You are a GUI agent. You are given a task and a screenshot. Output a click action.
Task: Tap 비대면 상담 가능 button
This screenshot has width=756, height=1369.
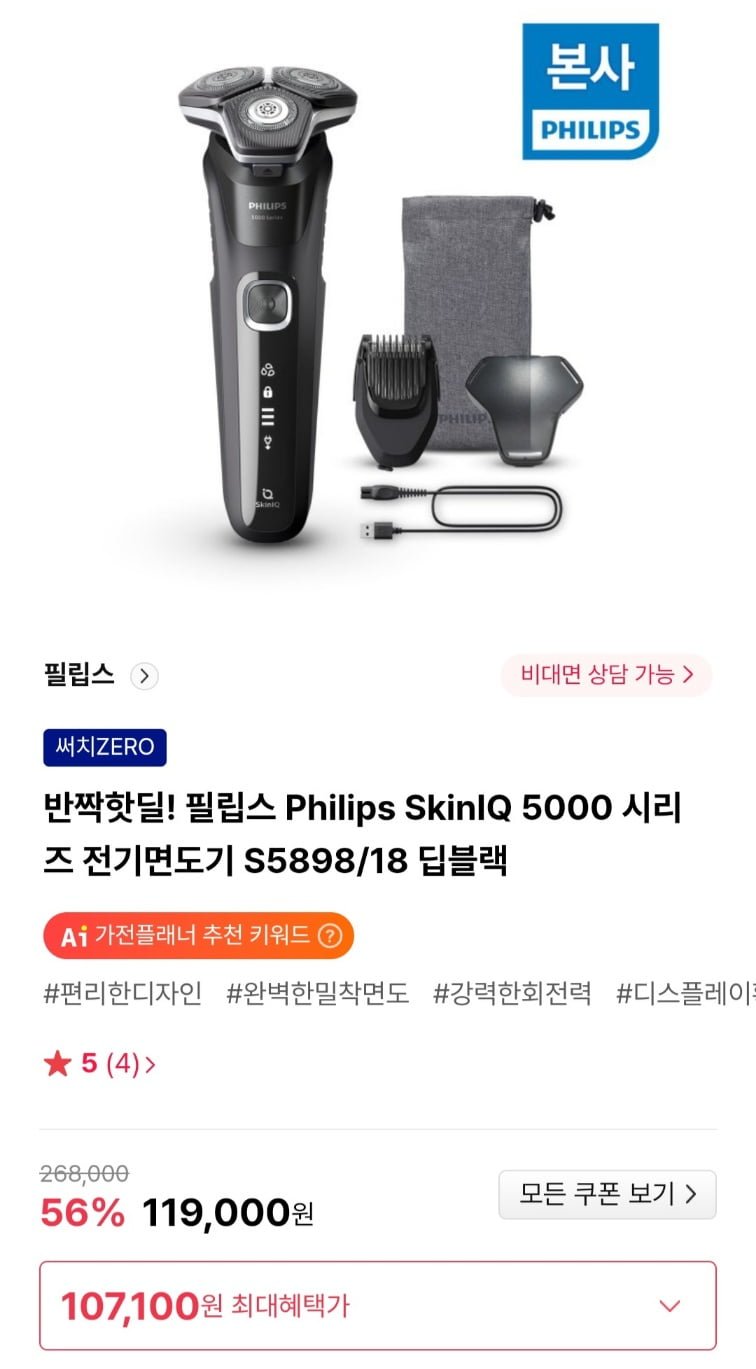pos(606,675)
